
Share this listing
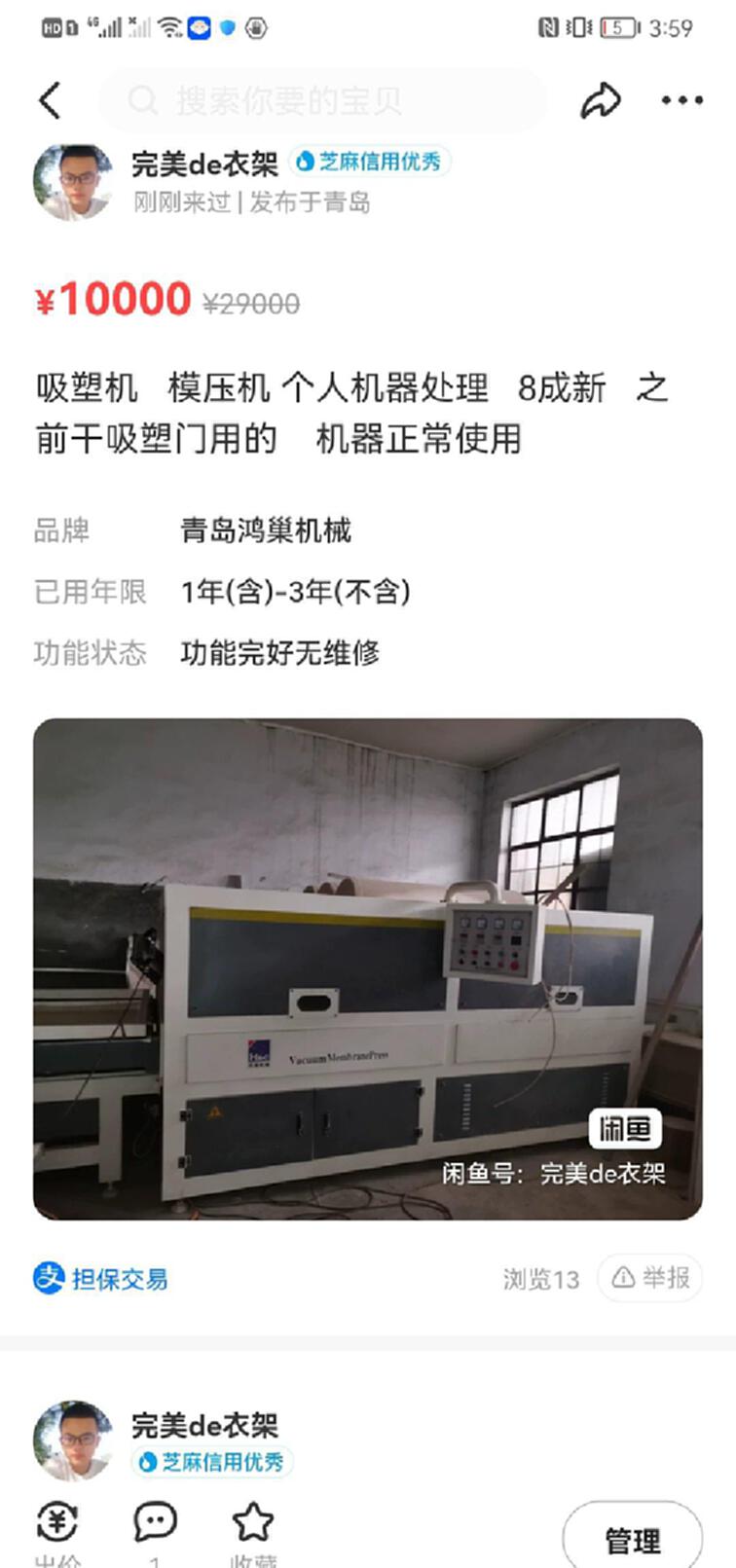pos(600,100)
